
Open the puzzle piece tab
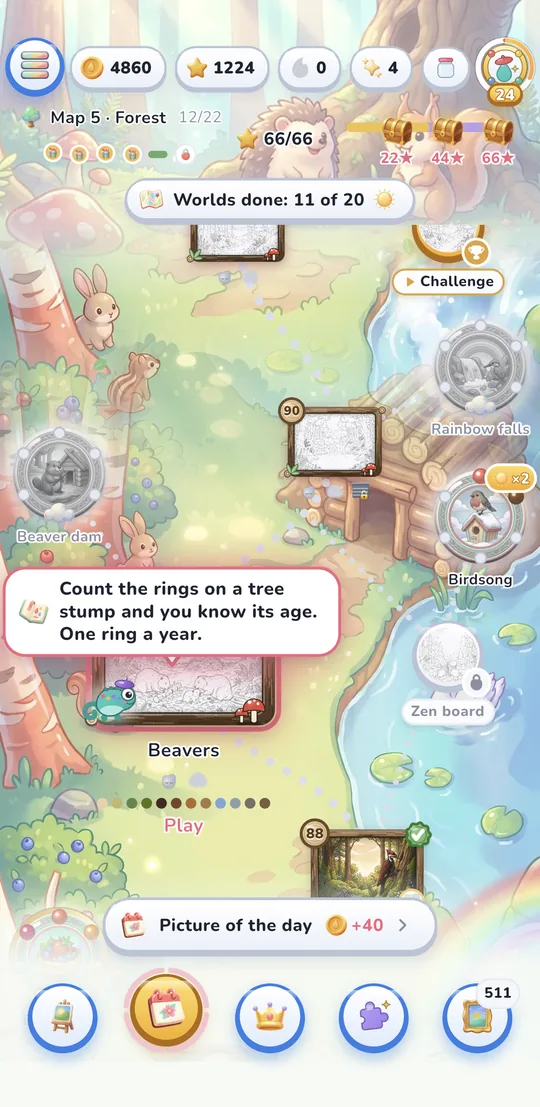pyautogui.click(x=373, y=1018)
